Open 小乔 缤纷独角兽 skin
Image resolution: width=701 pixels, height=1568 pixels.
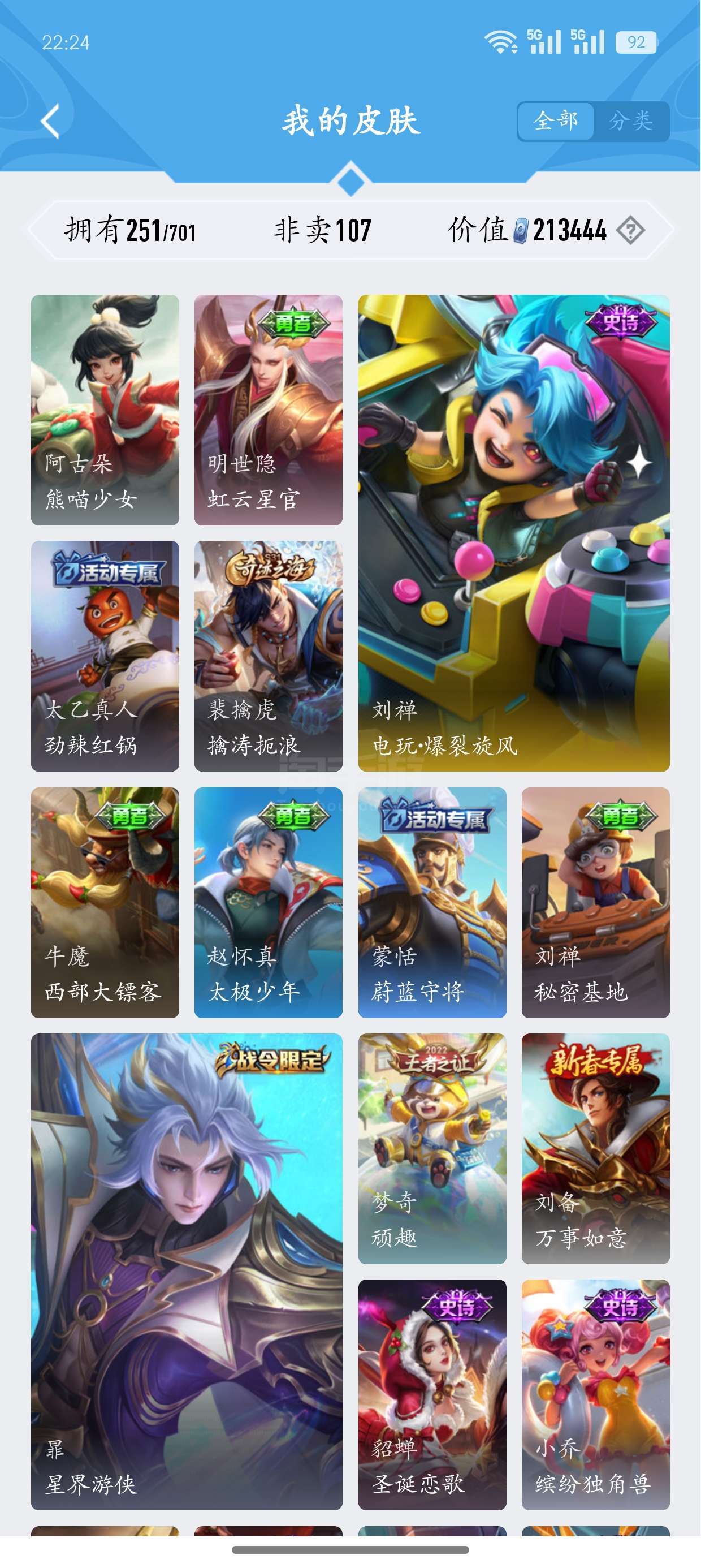(595, 1394)
